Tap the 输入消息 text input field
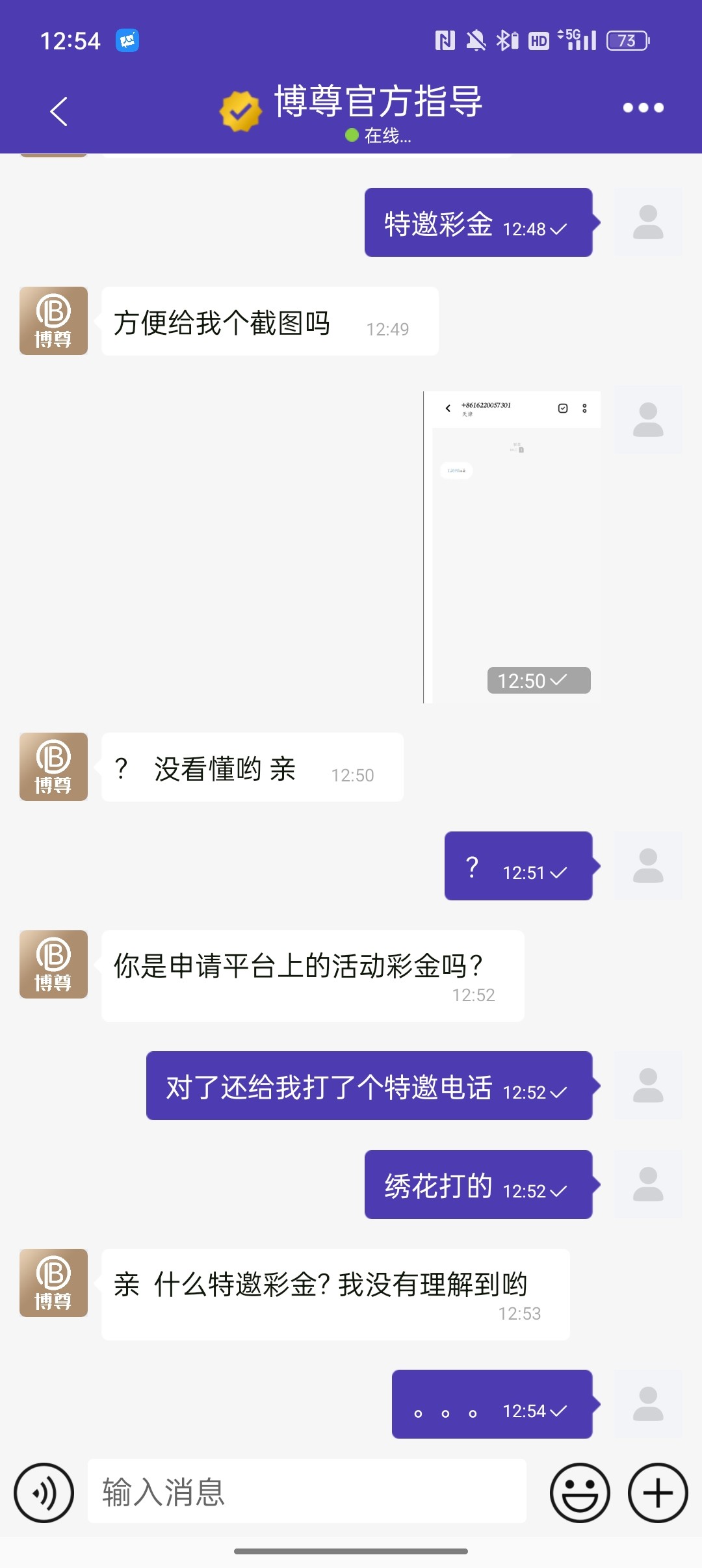This screenshot has width=702, height=1568. [x=305, y=1493]
